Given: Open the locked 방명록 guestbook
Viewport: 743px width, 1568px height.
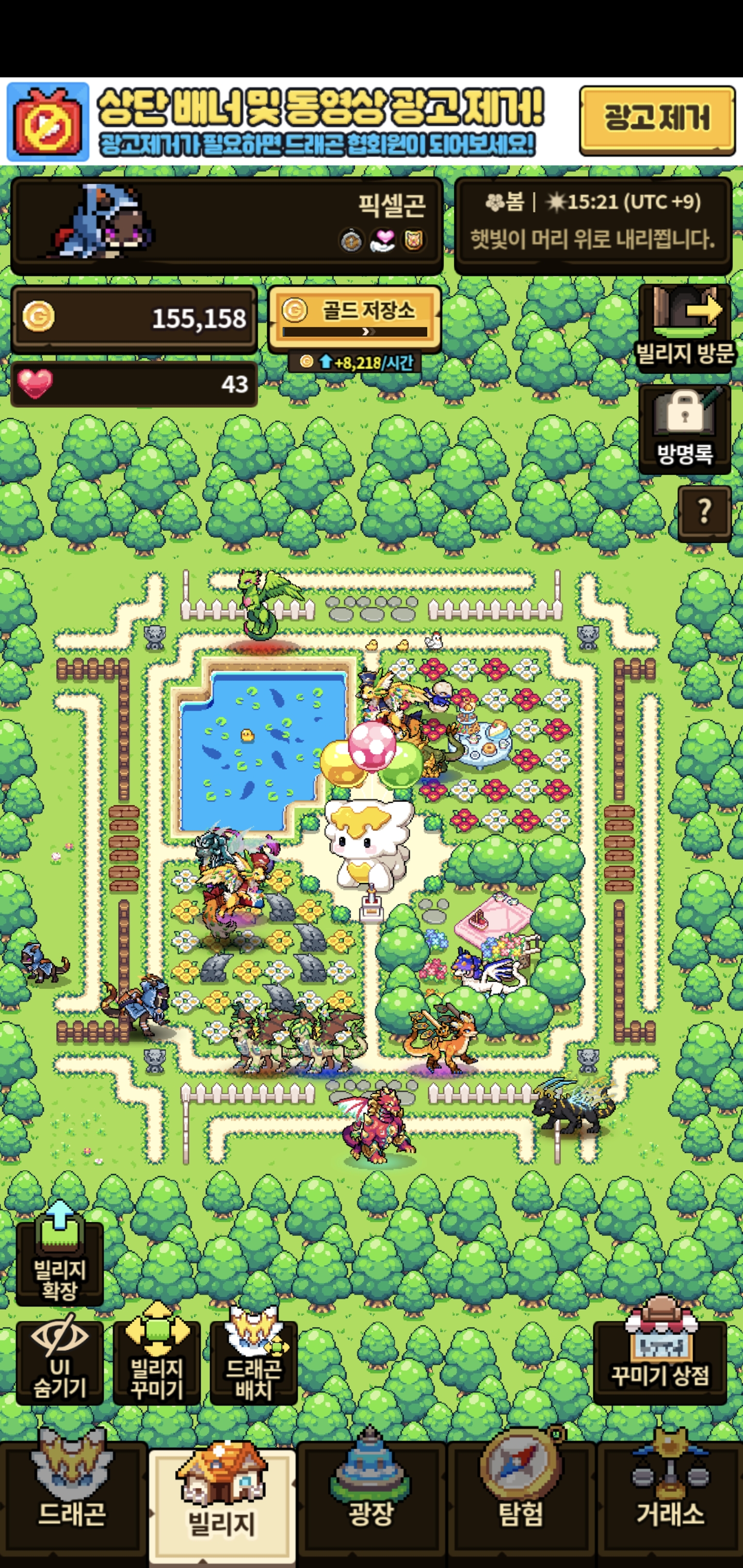Looking at the screenshot, I should [x=685, y=430].
